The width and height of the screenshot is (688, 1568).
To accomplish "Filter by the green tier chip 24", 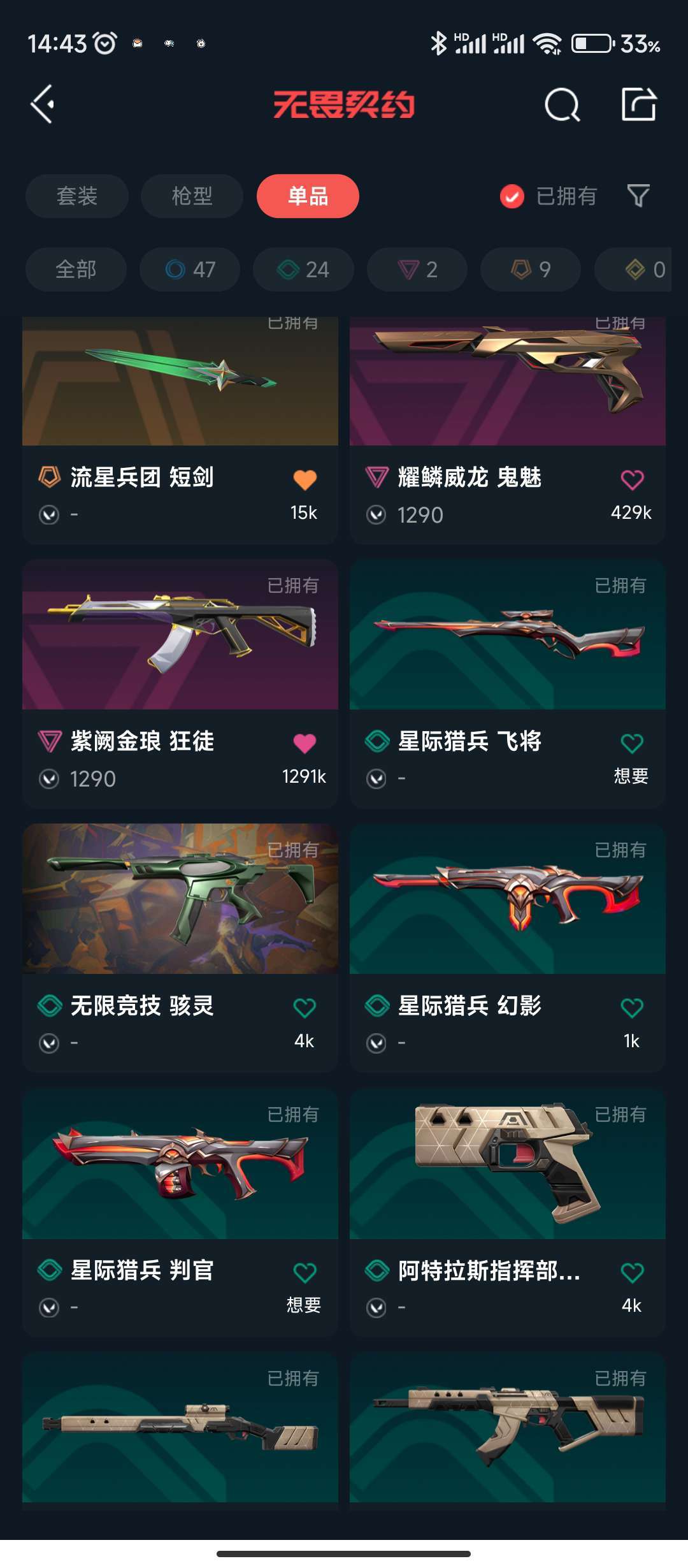I will 303,269.
